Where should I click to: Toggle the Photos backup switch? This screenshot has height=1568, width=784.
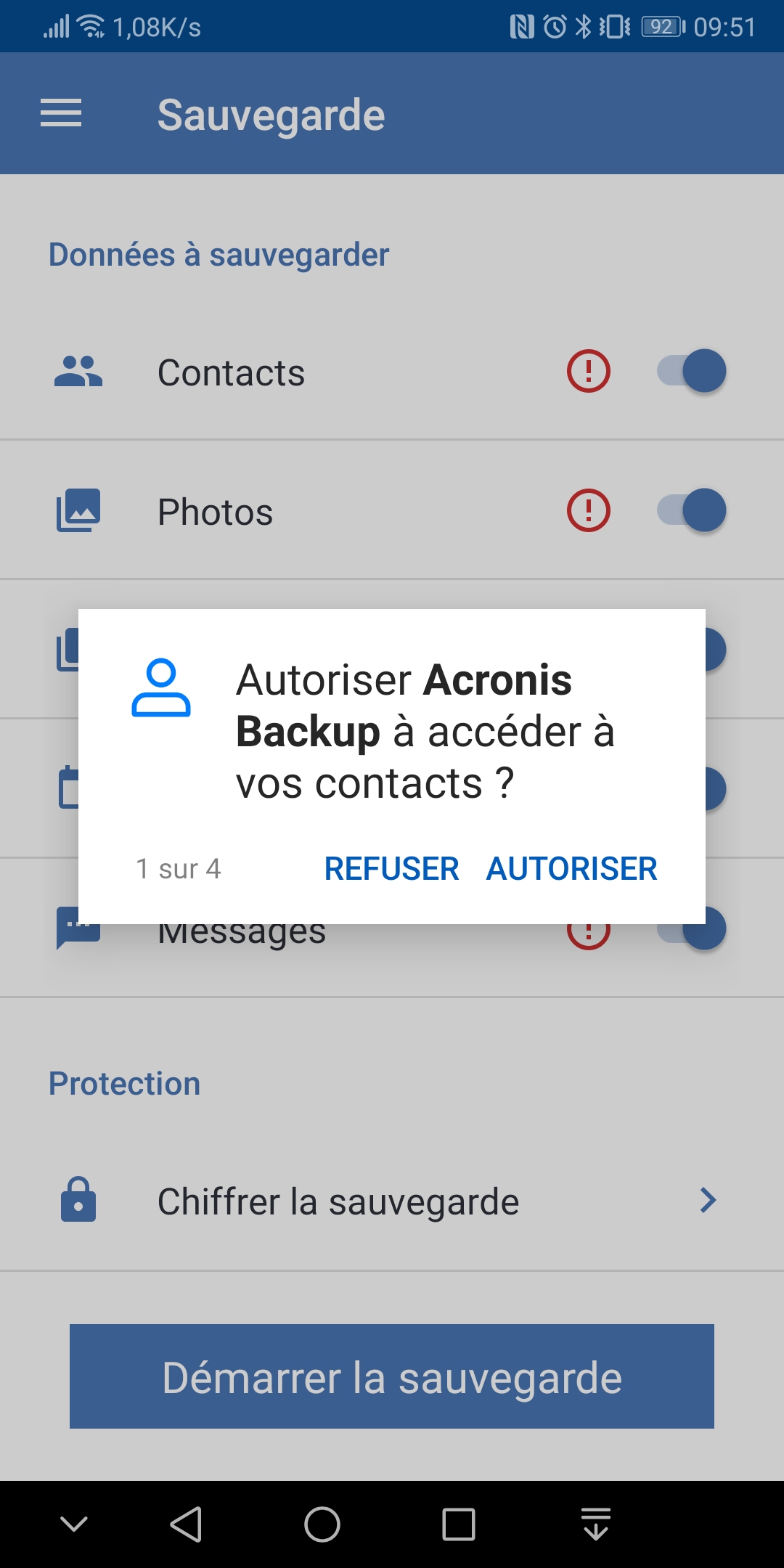(x=691, y=510)
